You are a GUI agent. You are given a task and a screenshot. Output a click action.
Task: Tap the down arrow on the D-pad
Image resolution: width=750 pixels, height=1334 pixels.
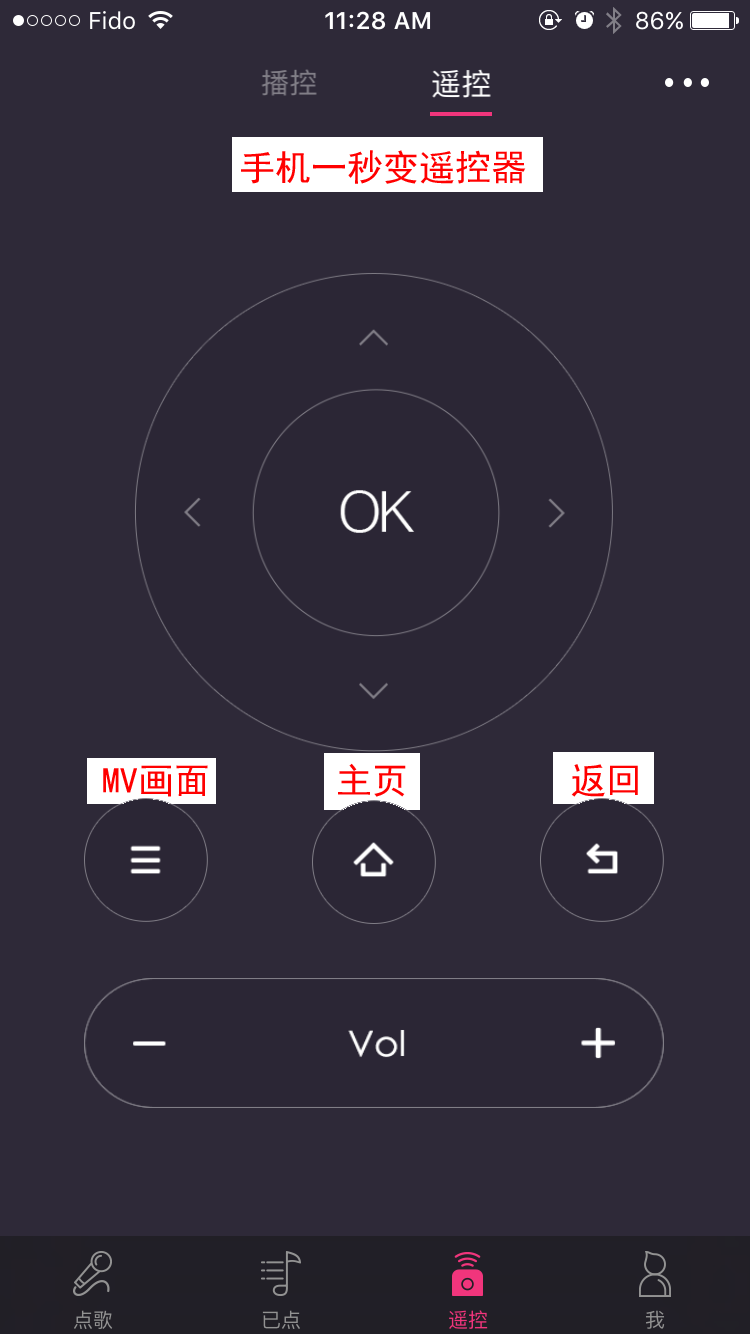pos(373,690)
